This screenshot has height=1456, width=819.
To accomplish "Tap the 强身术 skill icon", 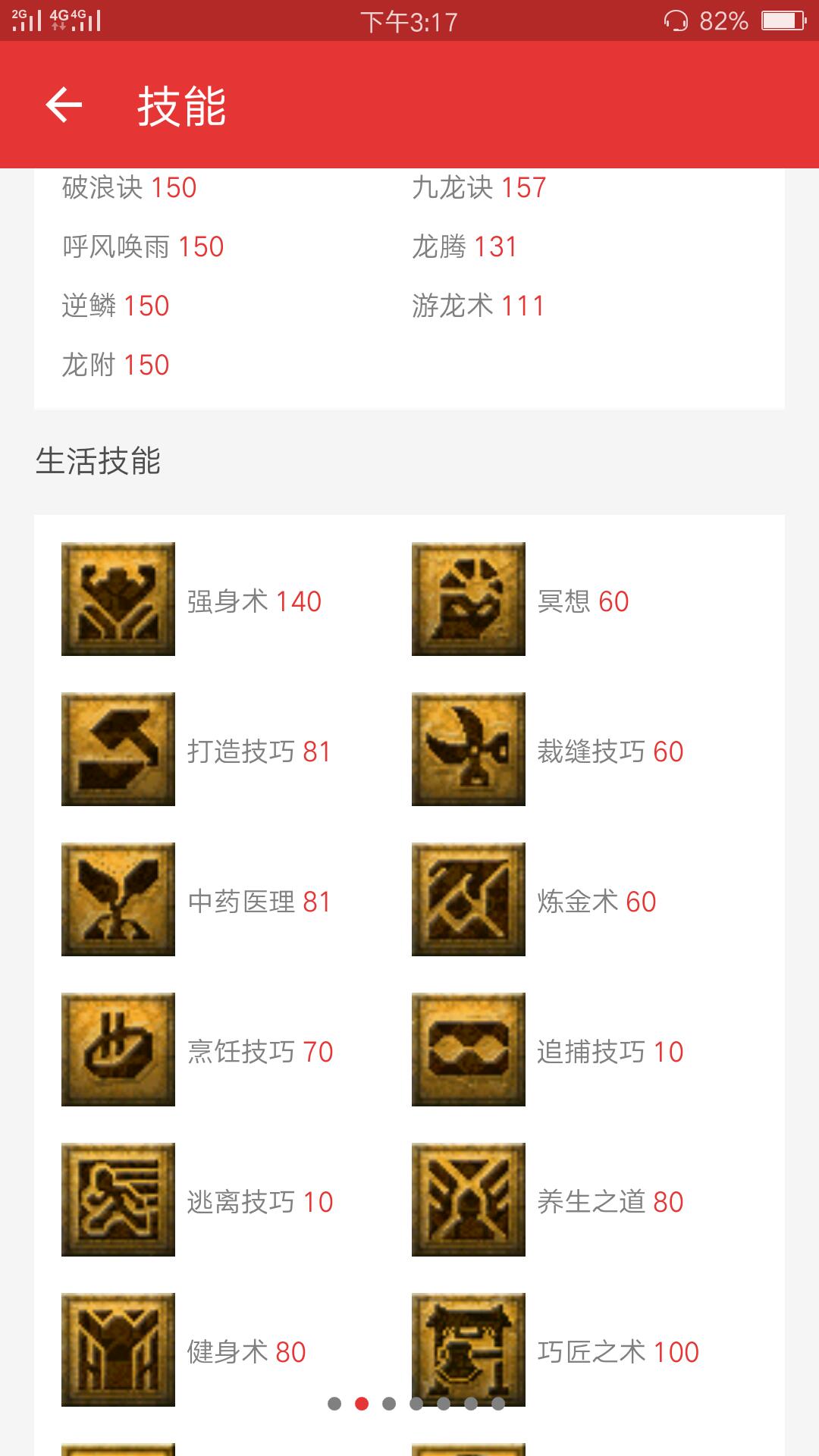I will [x=118, y=599].
